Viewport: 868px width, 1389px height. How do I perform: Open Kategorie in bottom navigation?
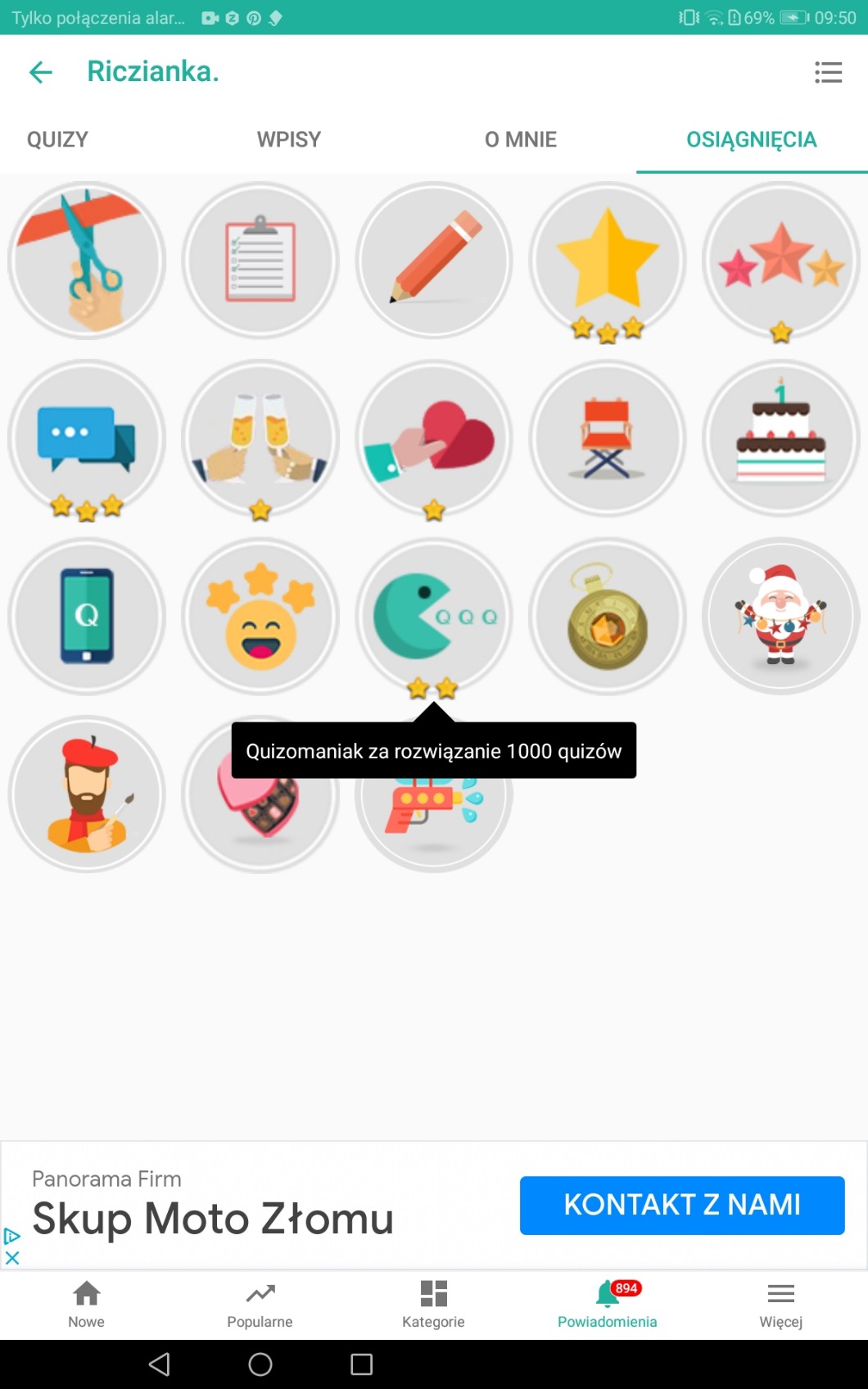point(433,1304)
